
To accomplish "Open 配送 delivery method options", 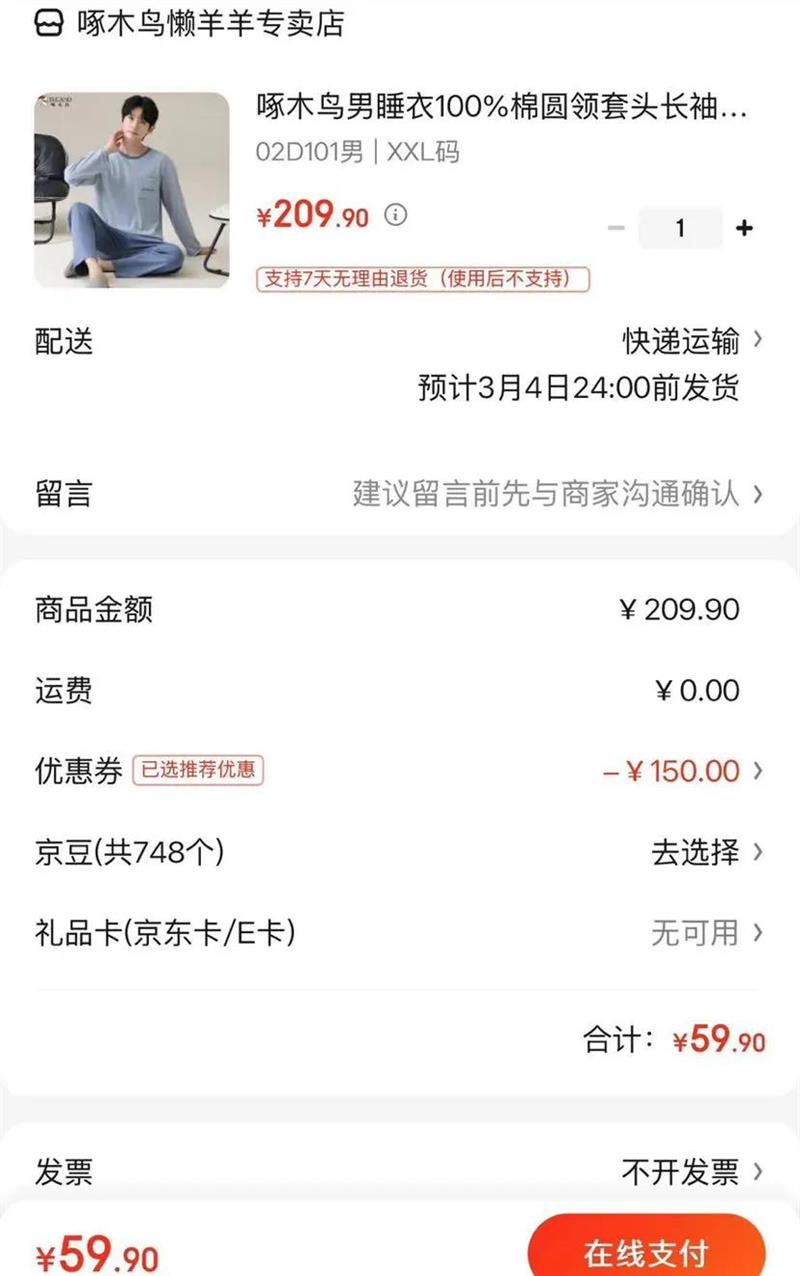I will click(x=692, y=342).
